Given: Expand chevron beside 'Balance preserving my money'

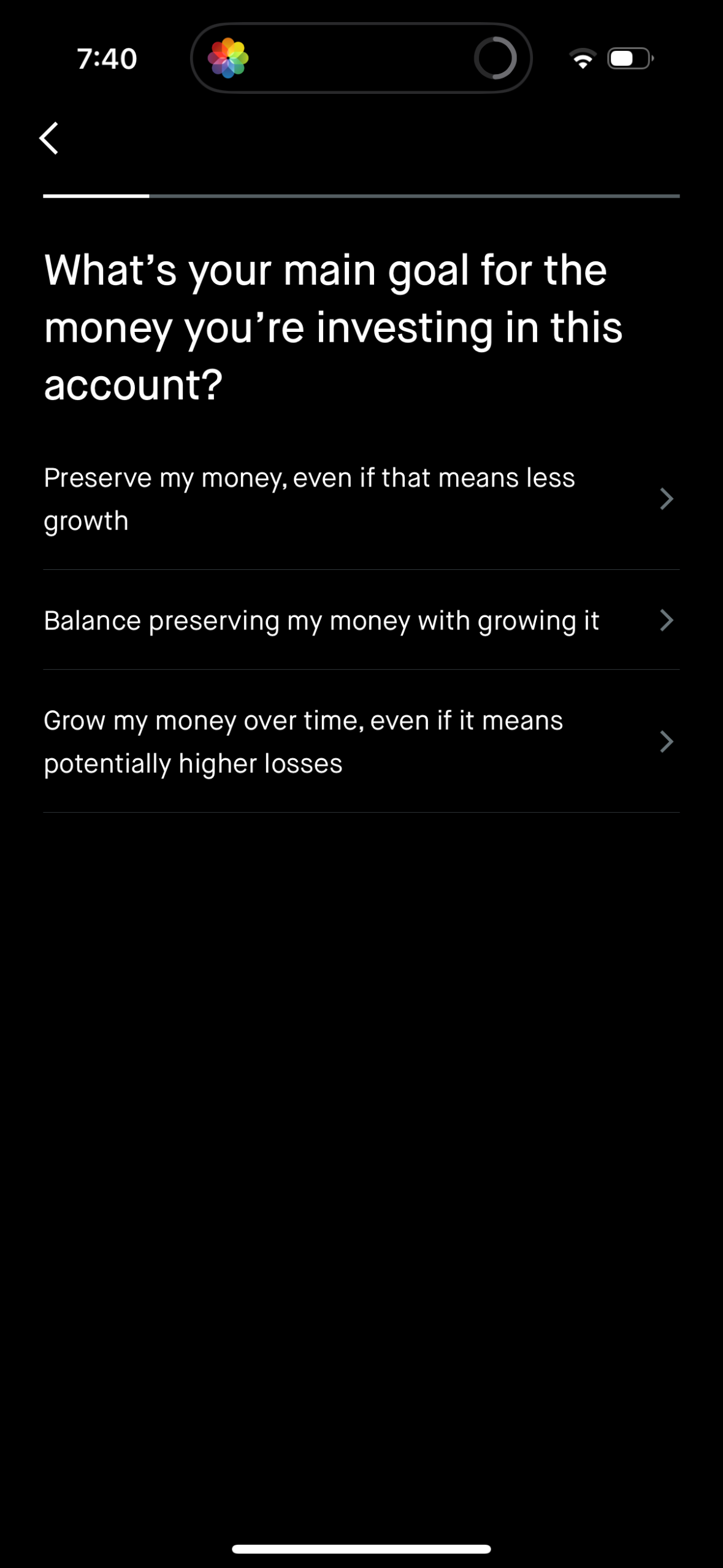Looking at the screenshot, I should pos(667,620).
